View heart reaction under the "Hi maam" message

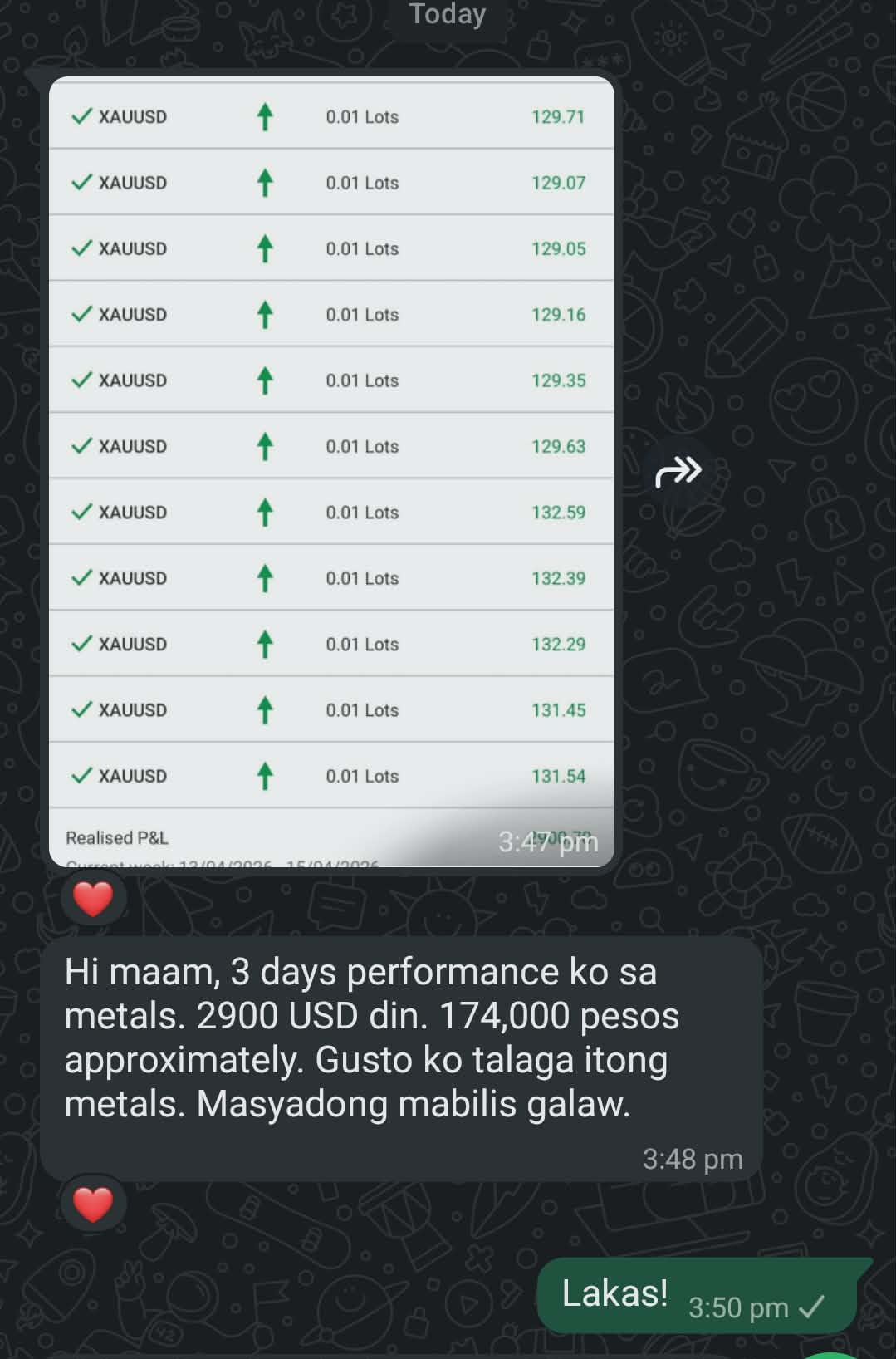93,1204
